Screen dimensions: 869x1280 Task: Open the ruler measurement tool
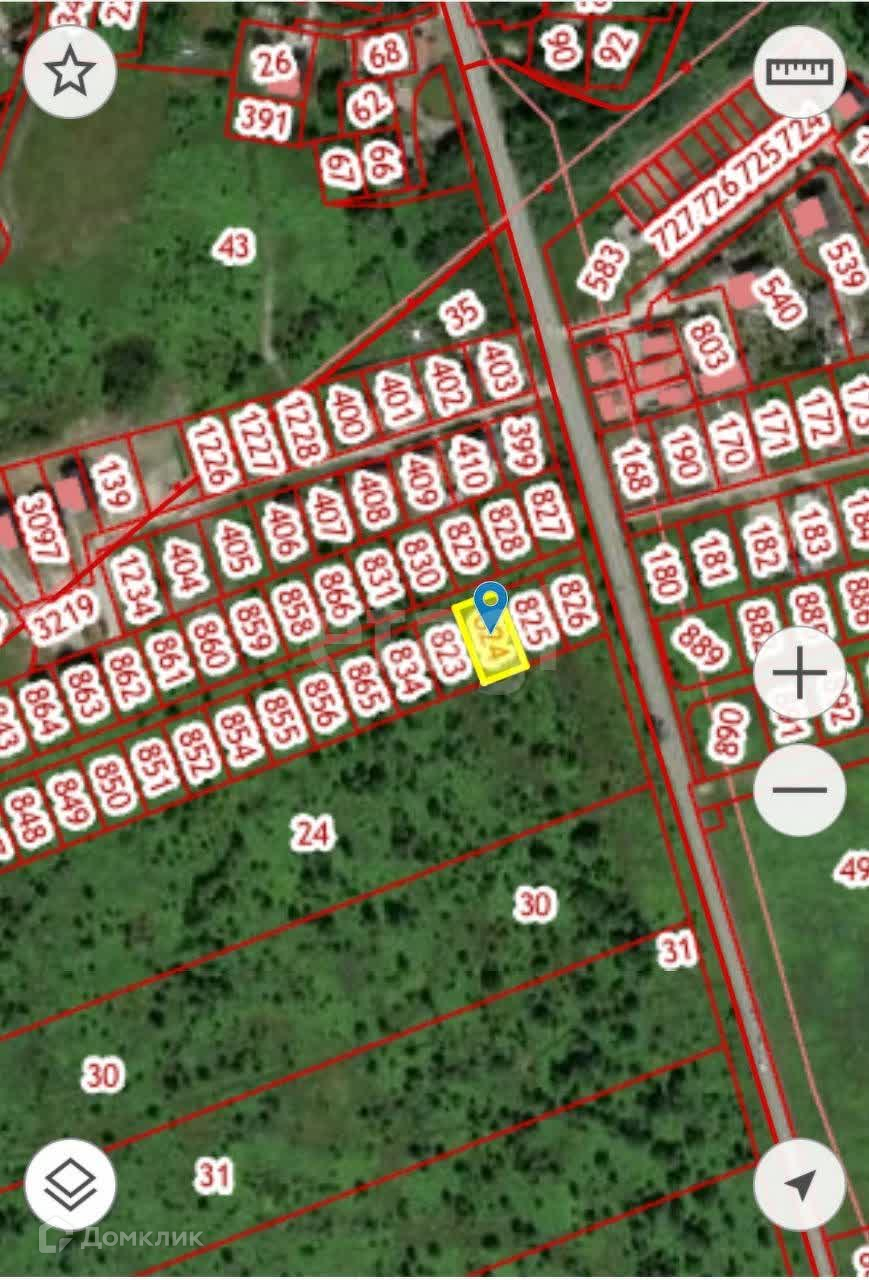tap(799, 72)
